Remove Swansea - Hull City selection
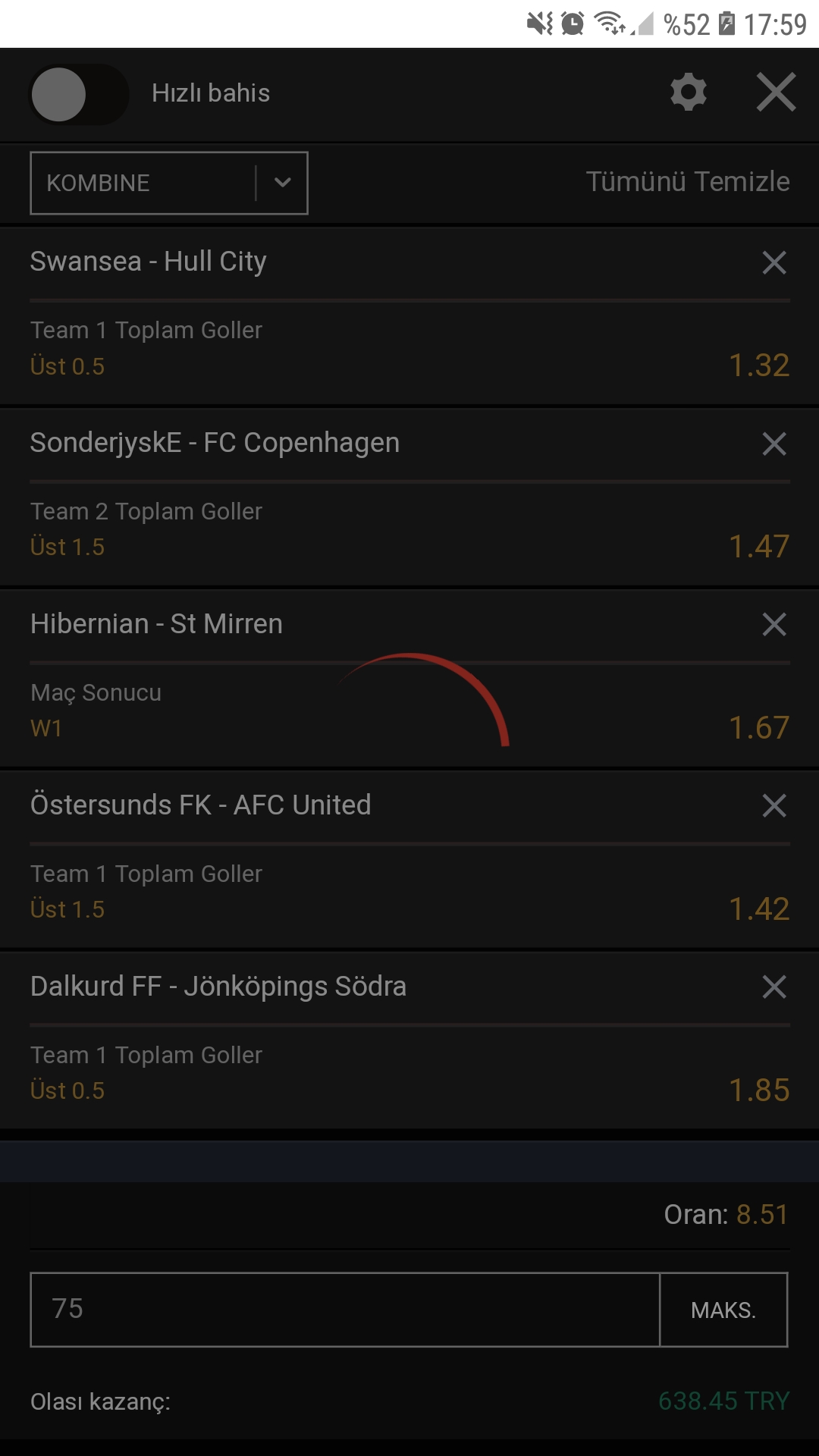 pos(774,262)
